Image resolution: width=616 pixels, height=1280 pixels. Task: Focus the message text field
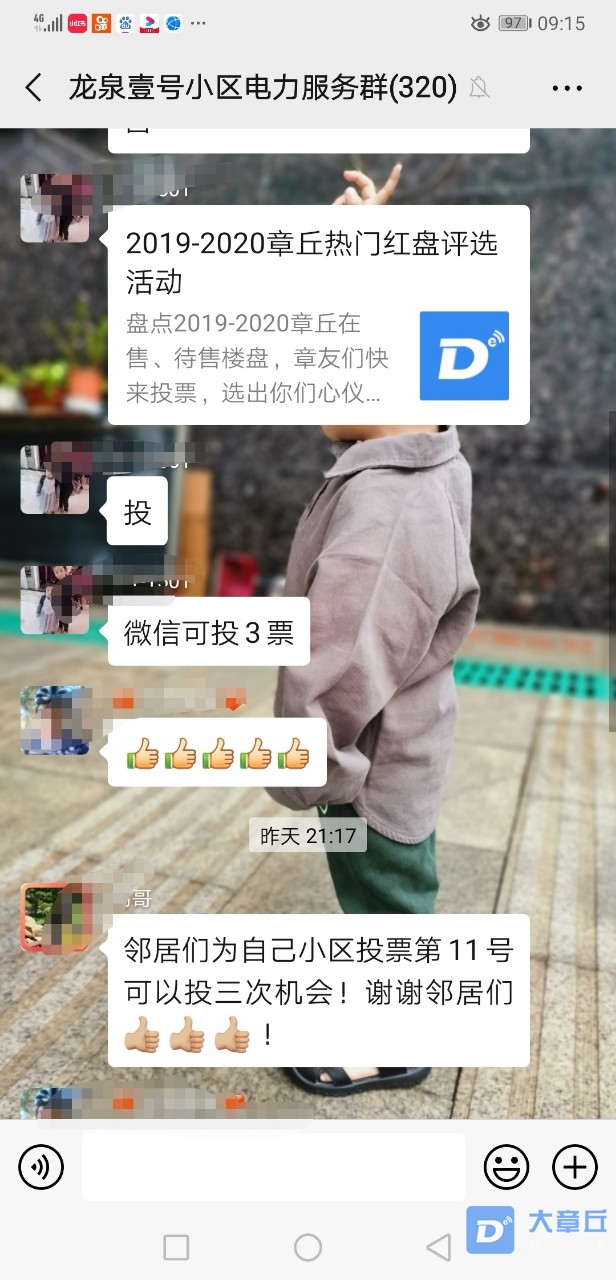[273, 1166]
